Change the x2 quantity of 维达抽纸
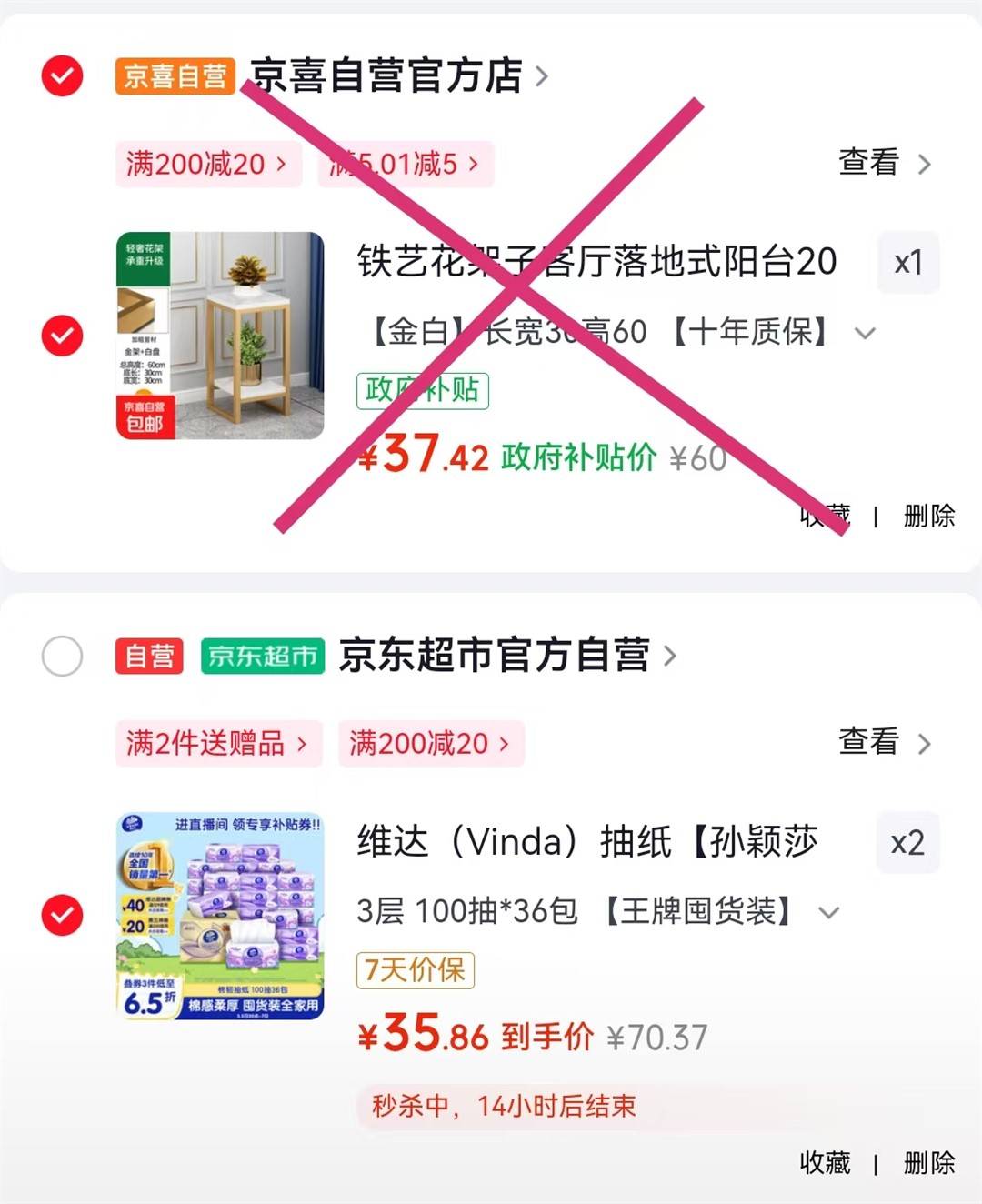 pyautogui.click(x=907, y=842)
